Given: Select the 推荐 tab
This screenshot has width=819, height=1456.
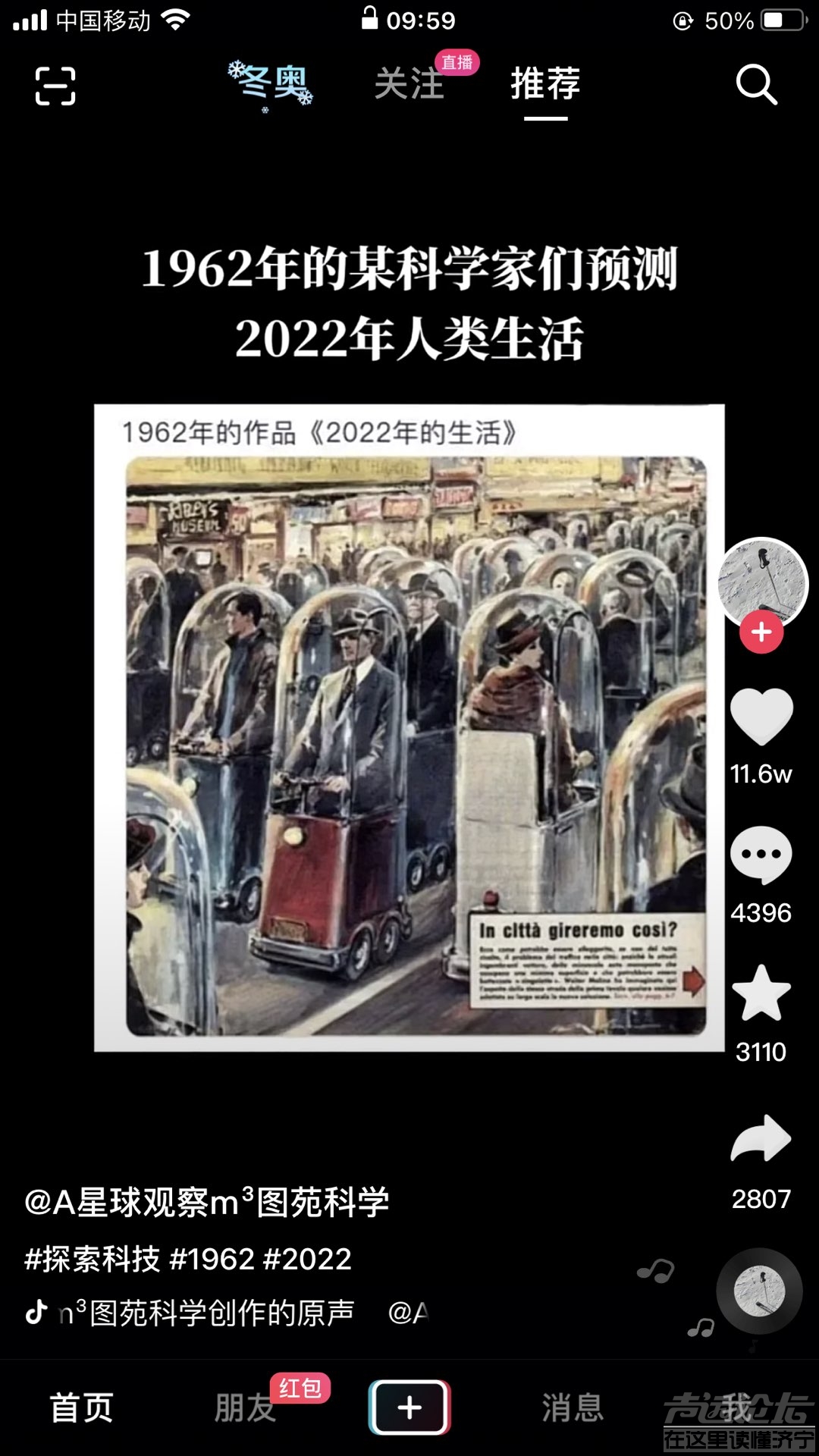Looking at the screenshot, I should pos(545,83).
